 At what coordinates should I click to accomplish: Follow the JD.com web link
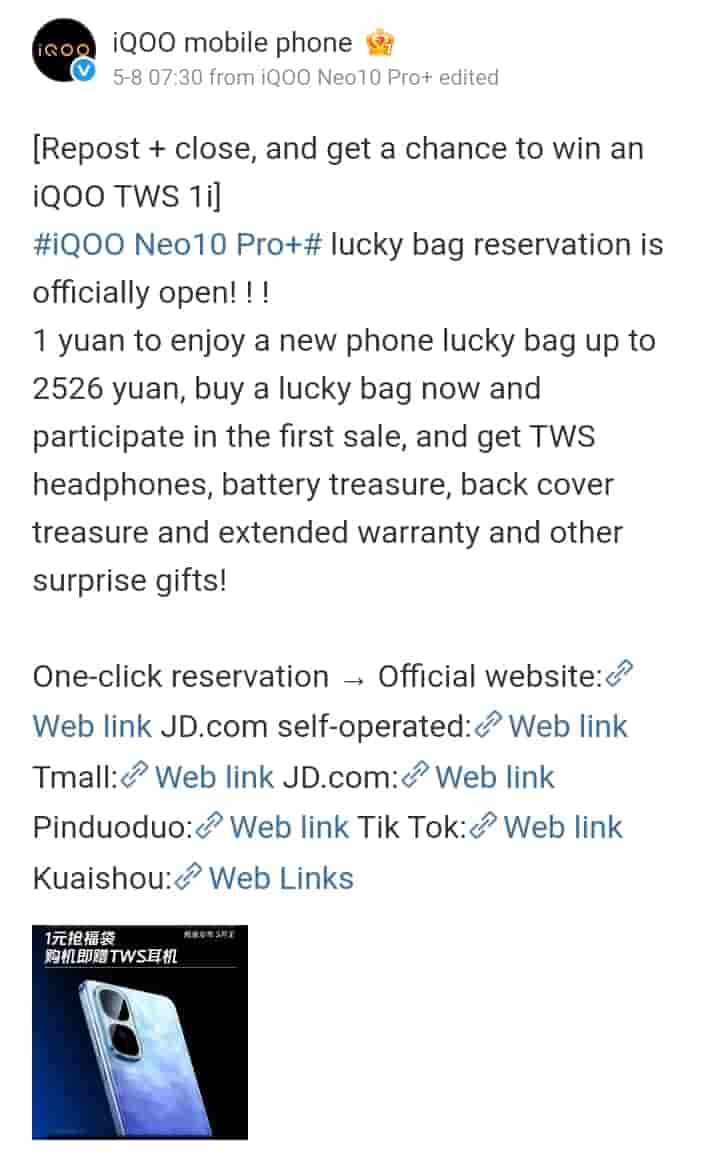pos(494,777)
